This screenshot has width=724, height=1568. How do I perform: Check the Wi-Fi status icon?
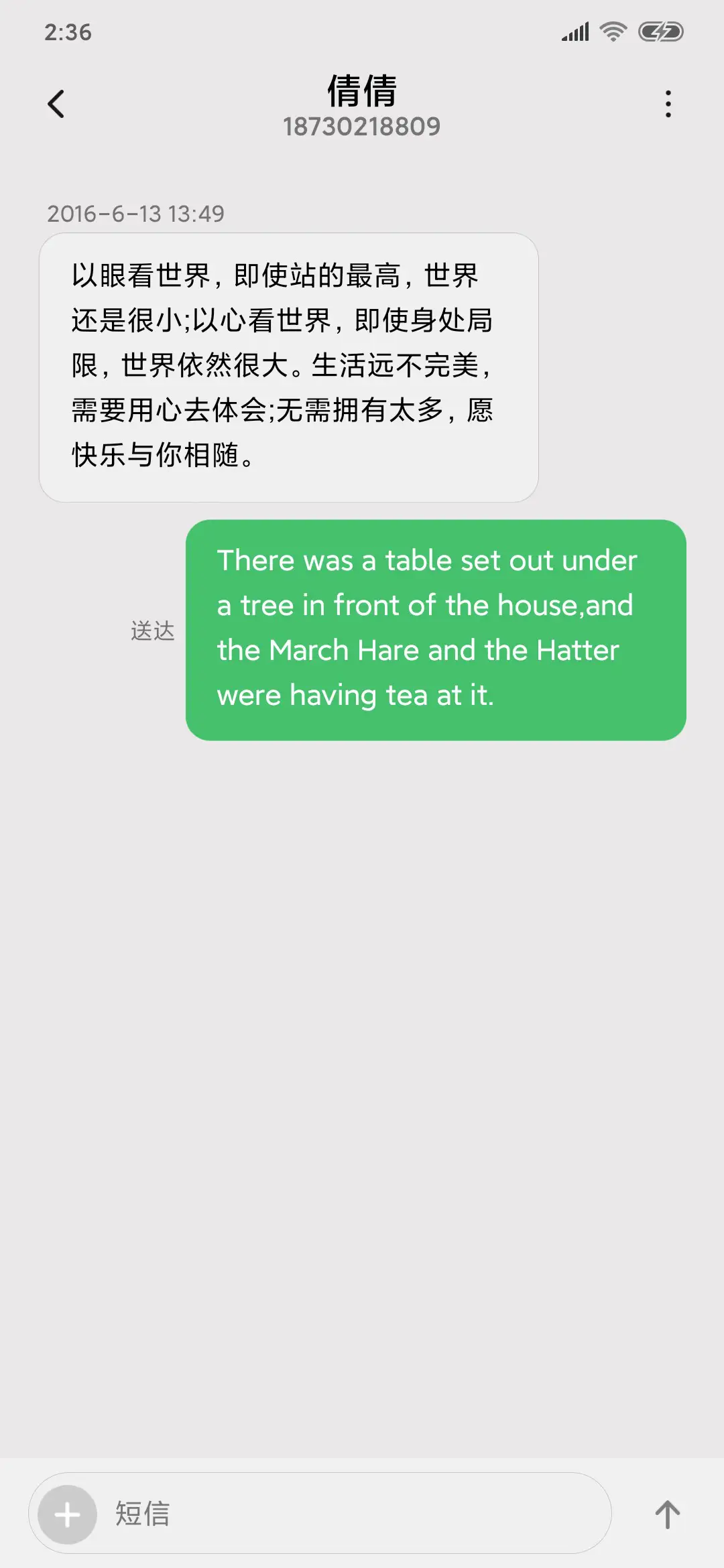pos(612,31)
